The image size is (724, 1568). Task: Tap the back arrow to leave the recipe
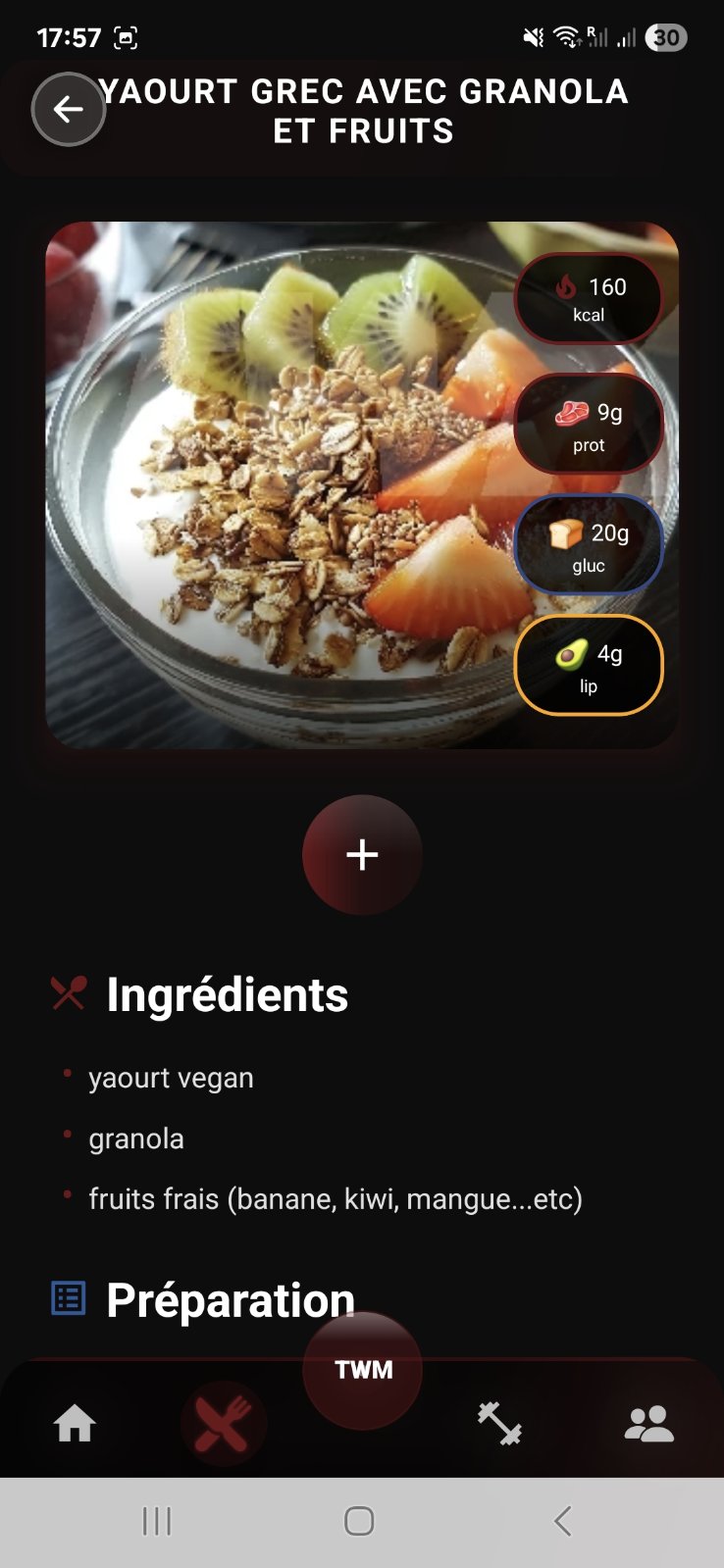pos(69,110)
